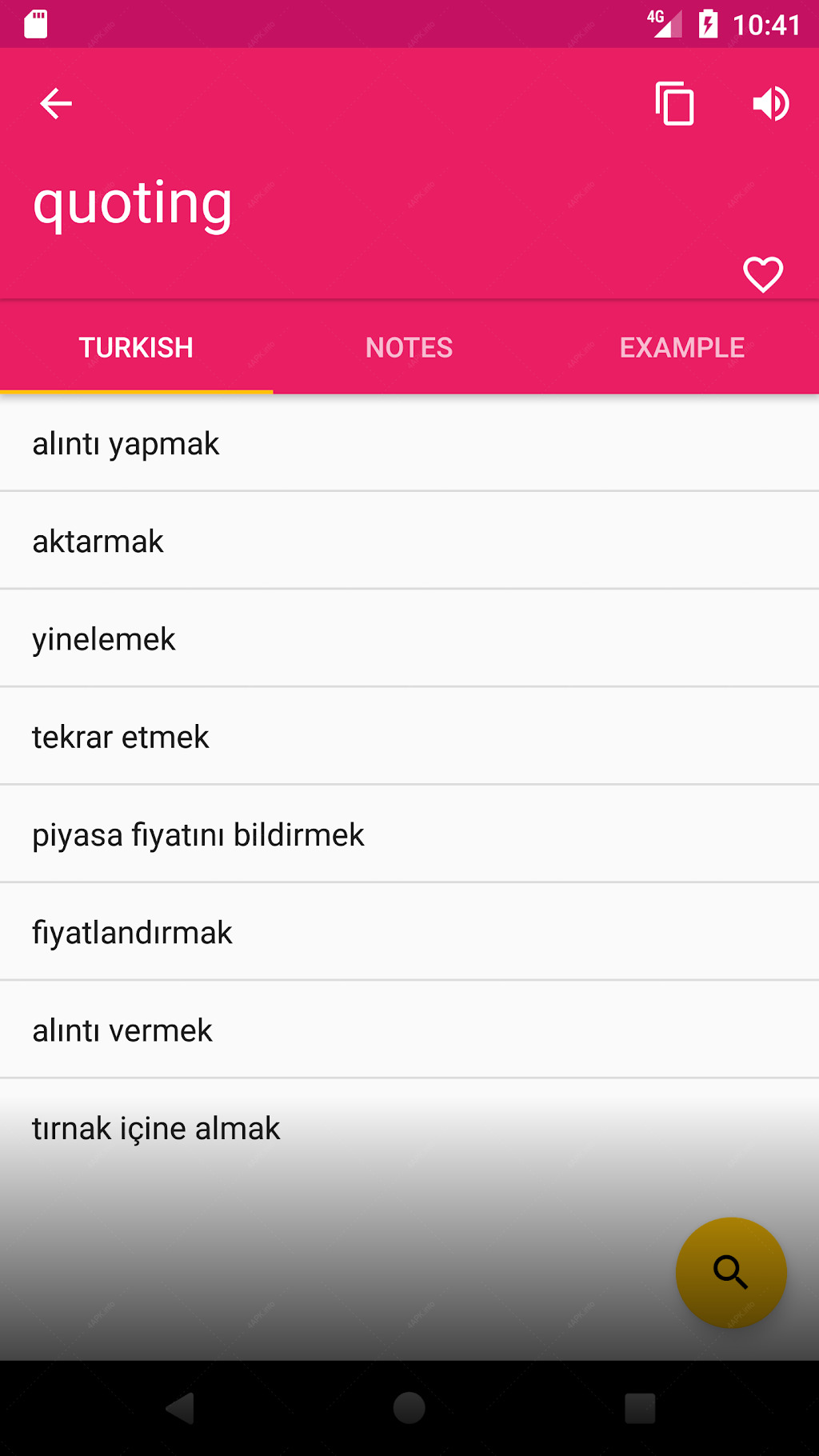Open piyasa fiyatını bildirmek entry
The height and width of the screenshot is (1456, 819).
click(x=409, y=834)
